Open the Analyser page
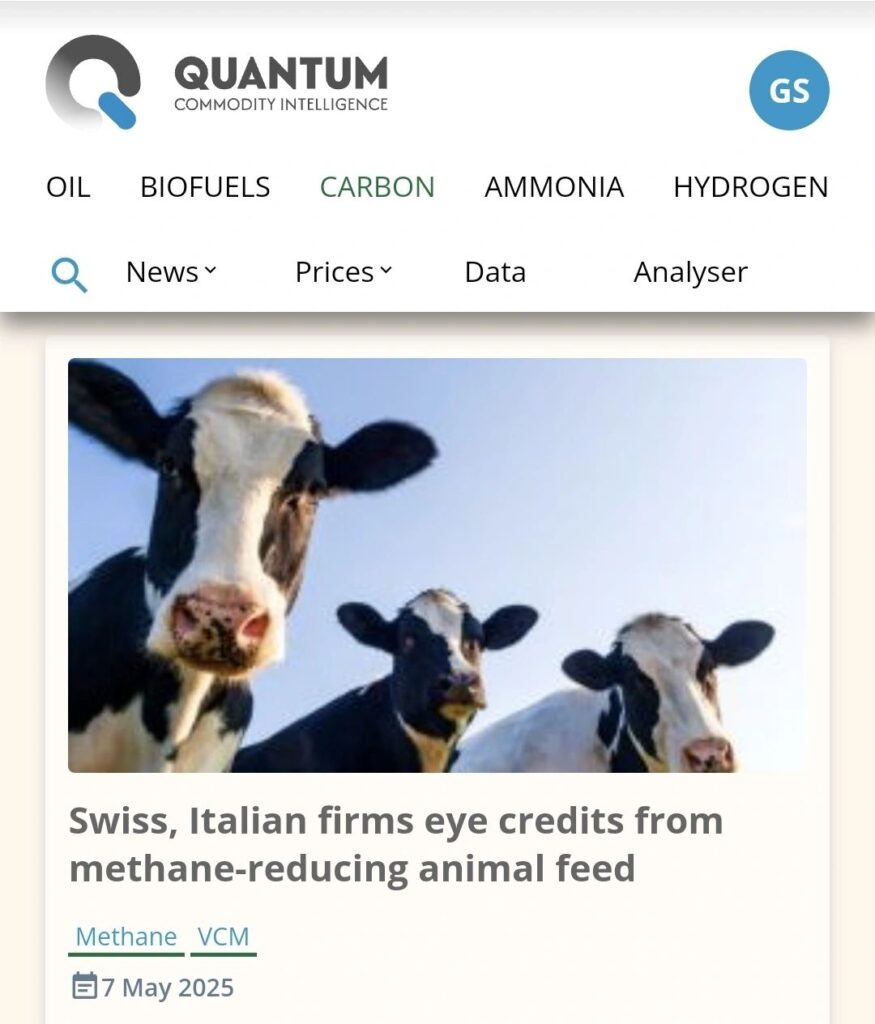 (690, 272)
